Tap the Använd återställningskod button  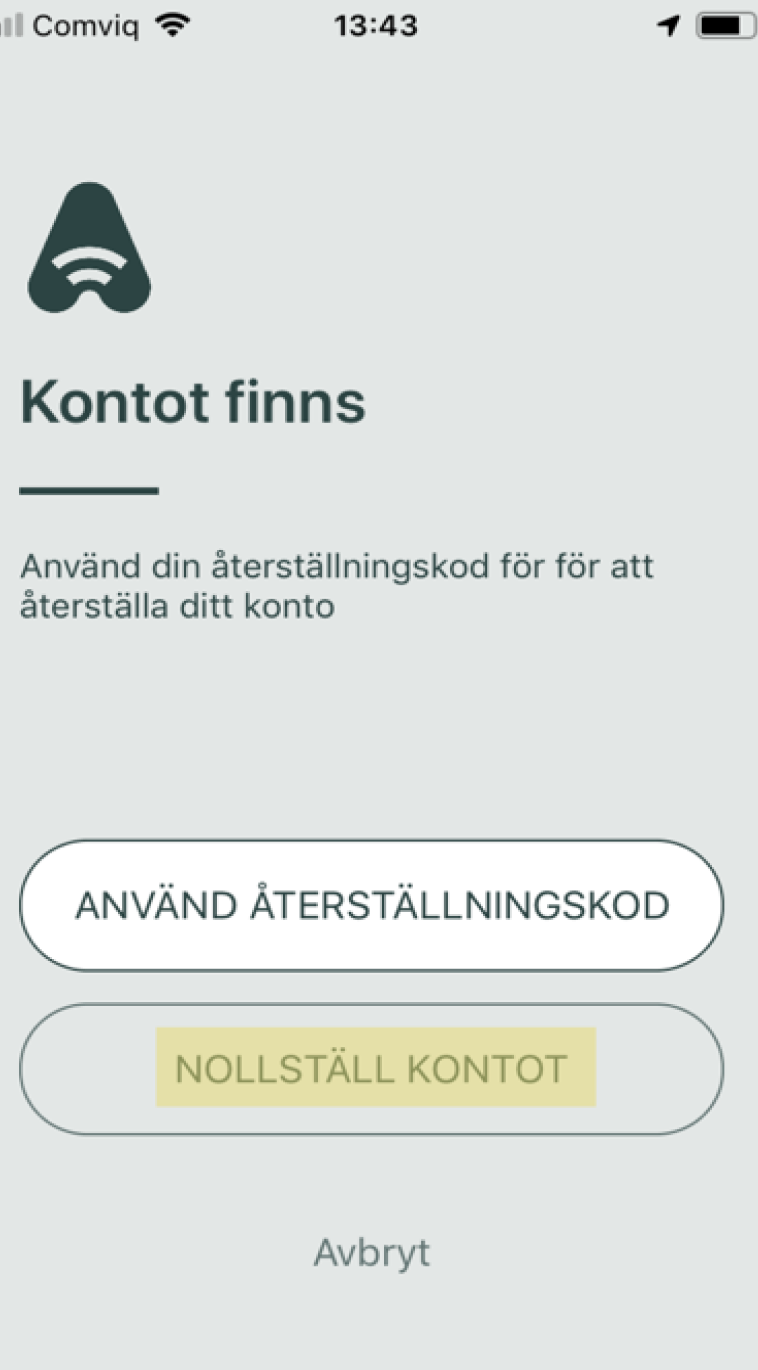[x=371, y=906]
